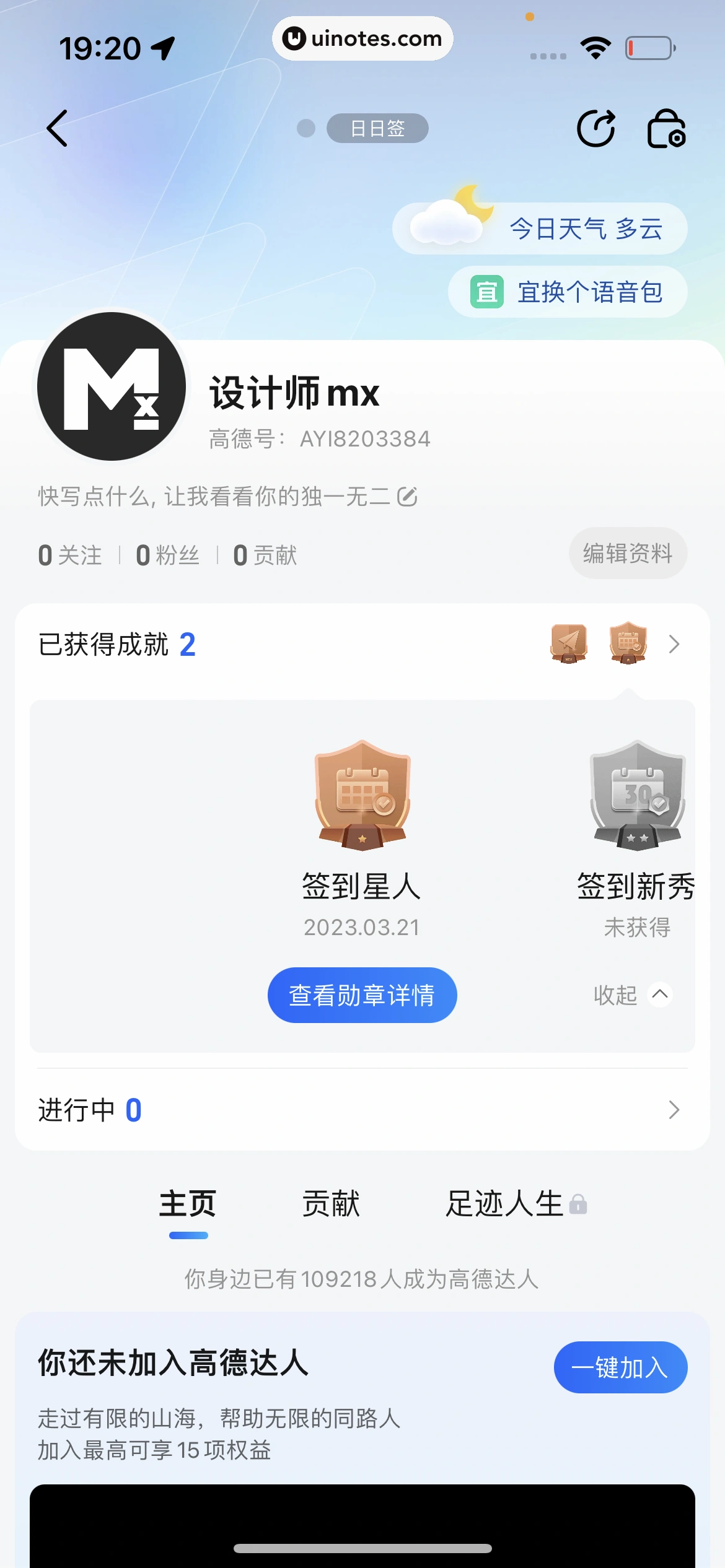Click the back arrow at top left
This screenshot has height=1568, width=725.
(x=58, y=129)
